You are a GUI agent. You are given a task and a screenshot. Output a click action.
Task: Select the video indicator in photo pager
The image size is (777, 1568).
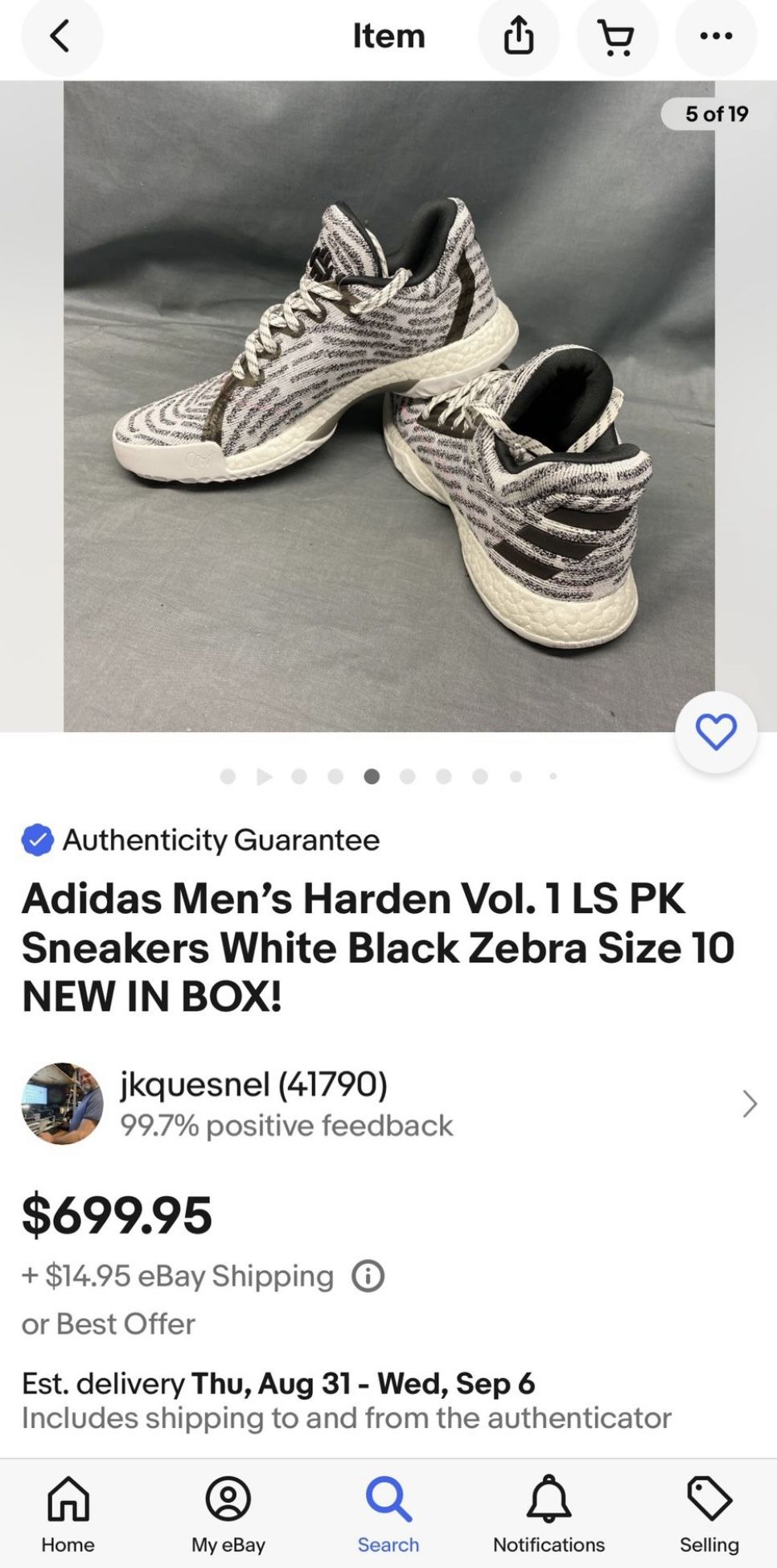click(264, 776)
